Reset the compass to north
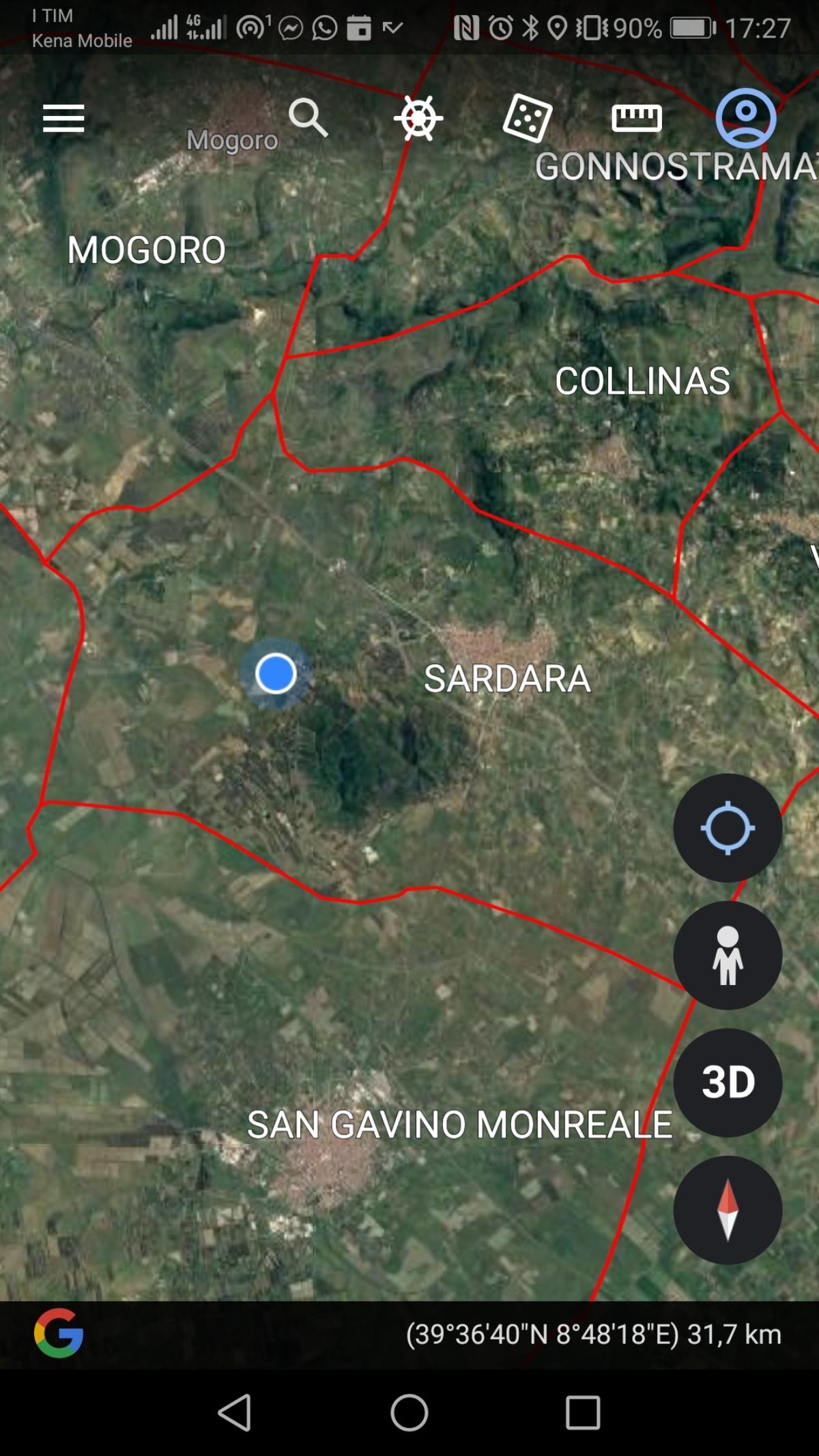Viewport: 819px width, 1456px height. [728, 1210]
